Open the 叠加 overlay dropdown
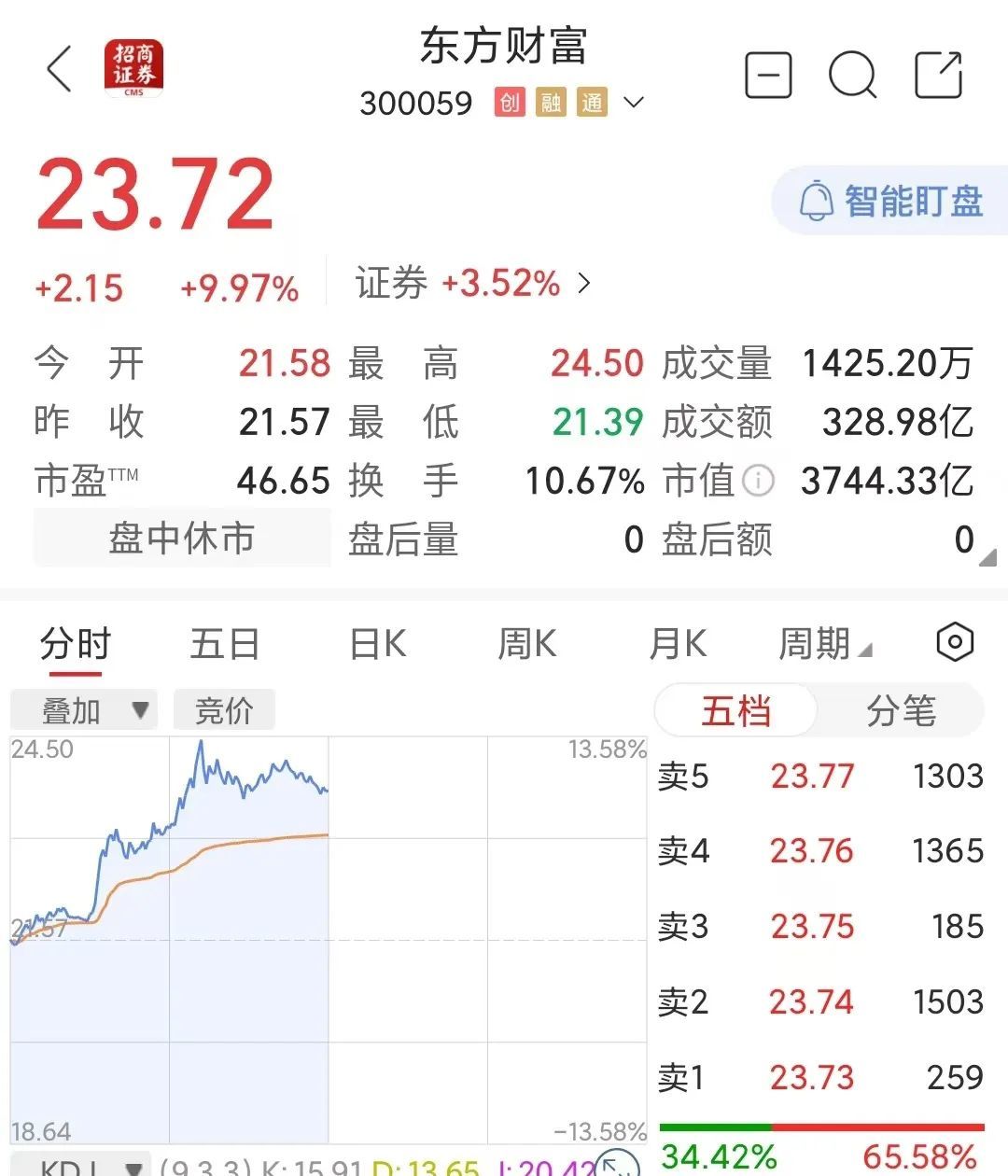Viewport: 1008px width, 1176px height. point(84,710)
